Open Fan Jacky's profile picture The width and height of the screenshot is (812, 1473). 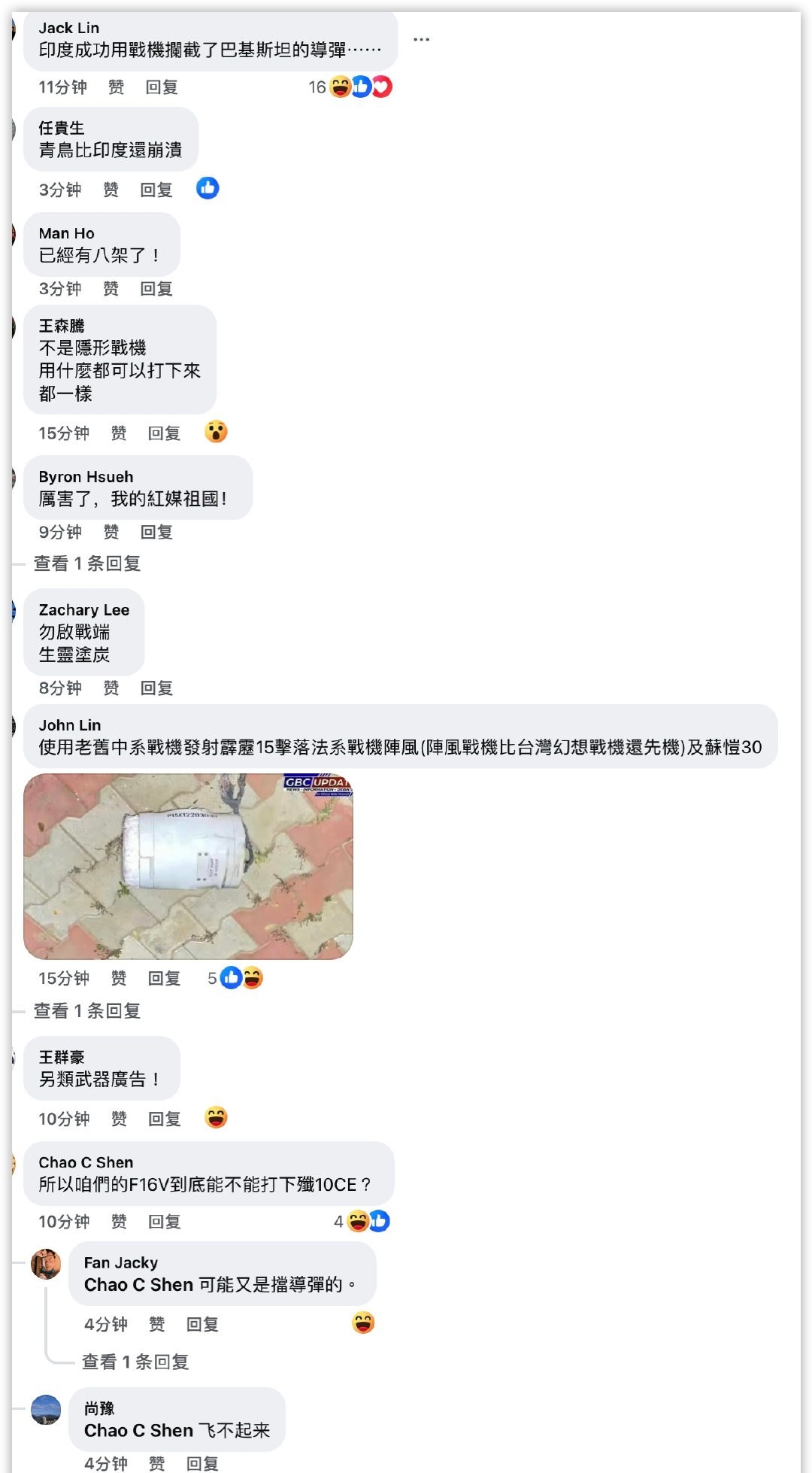pos(46,1264)
